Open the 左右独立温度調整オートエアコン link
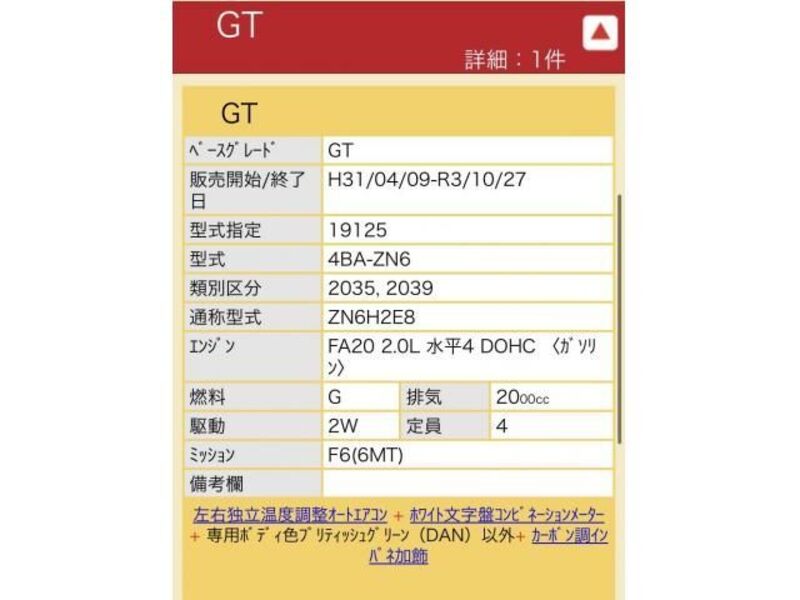The image size is (800, 600). [290, 515]
